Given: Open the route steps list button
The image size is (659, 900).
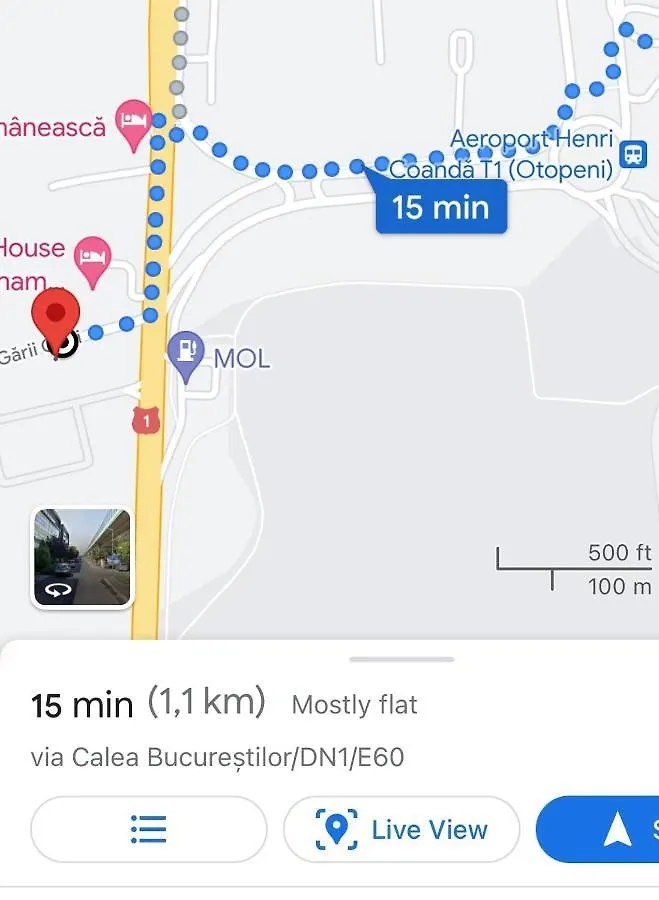Looking at the screenshot, I should click(149, 829).
